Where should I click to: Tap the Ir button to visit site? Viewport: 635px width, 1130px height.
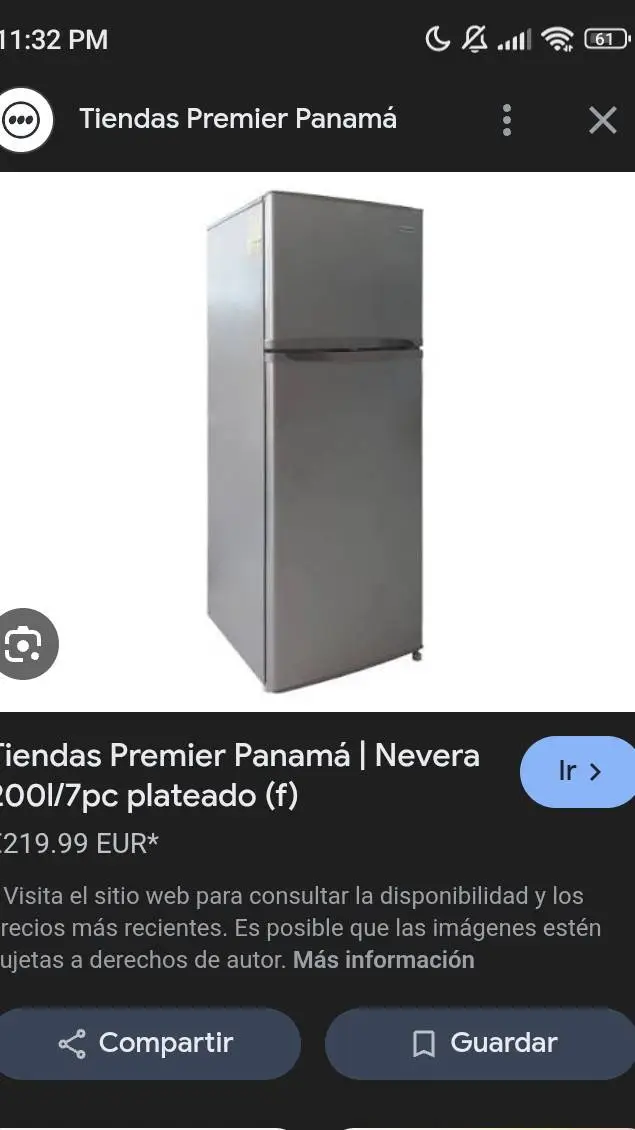tap(579, 772)
